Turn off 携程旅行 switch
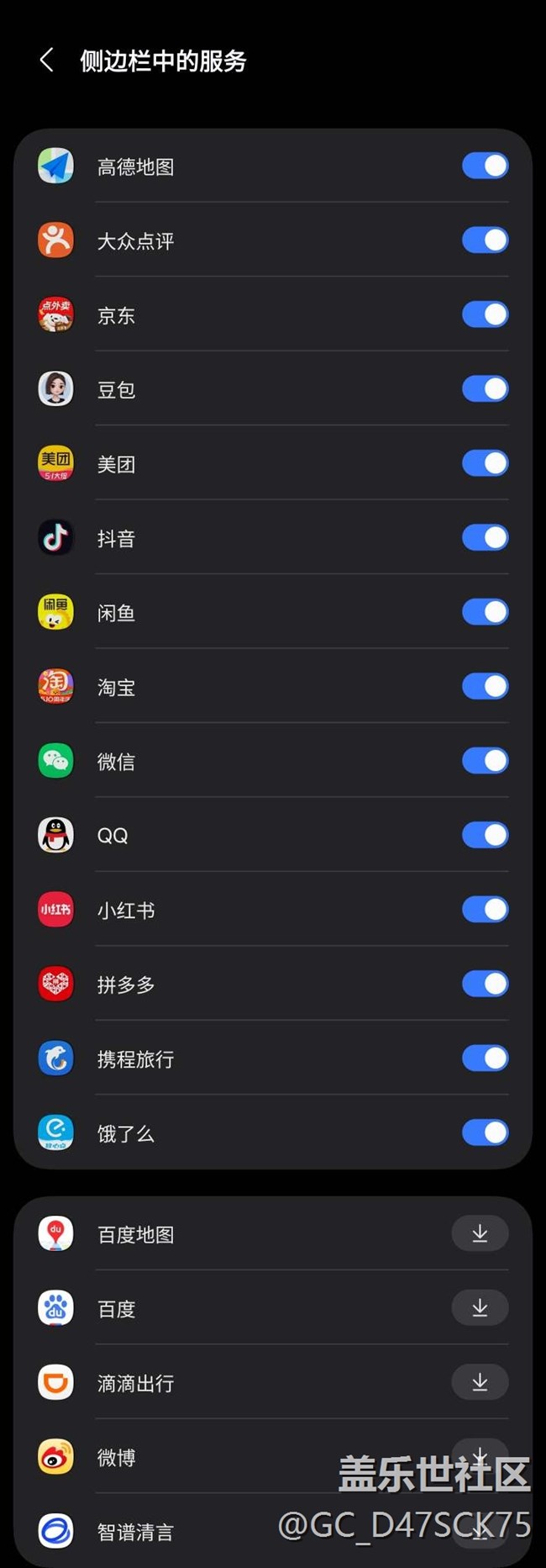546x1568 pixels. (485, 1058)
